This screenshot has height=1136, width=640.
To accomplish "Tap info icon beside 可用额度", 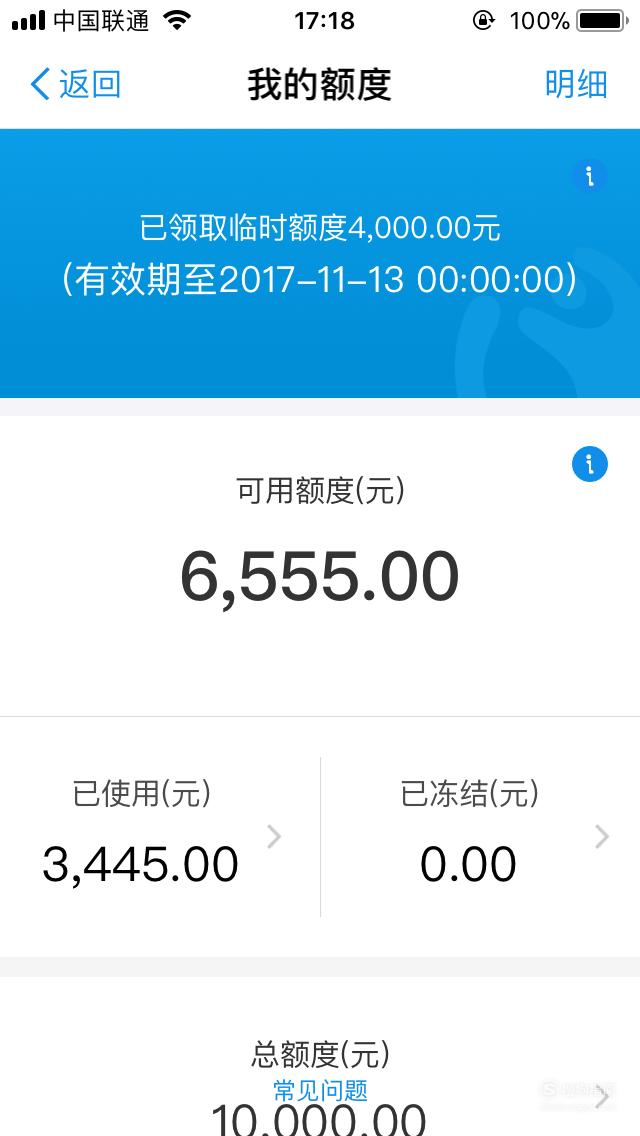I will (x=589, y=464).
